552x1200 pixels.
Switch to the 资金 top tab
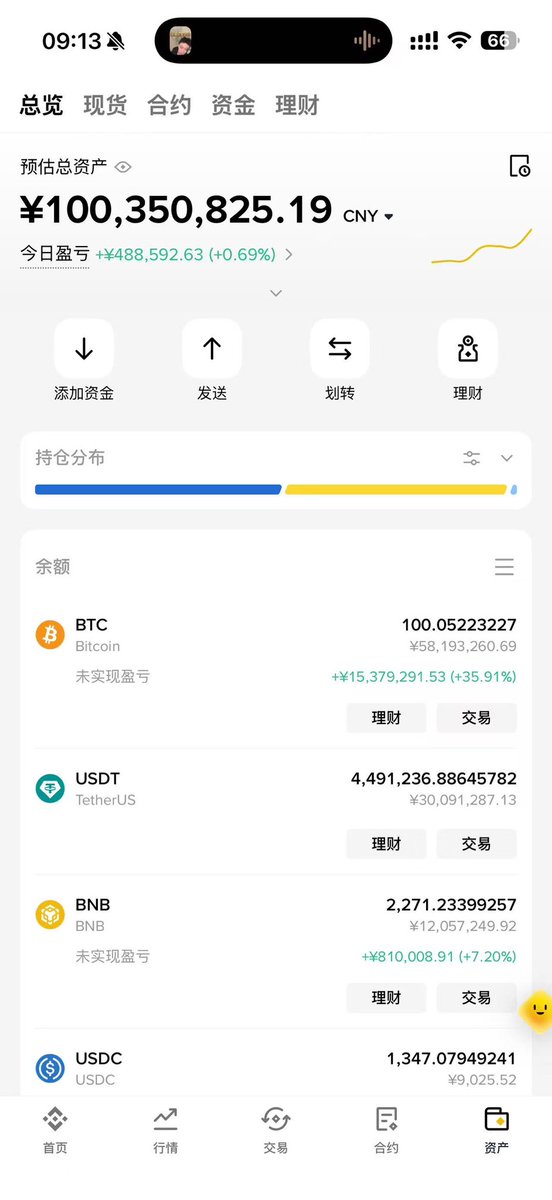[233, 105]
